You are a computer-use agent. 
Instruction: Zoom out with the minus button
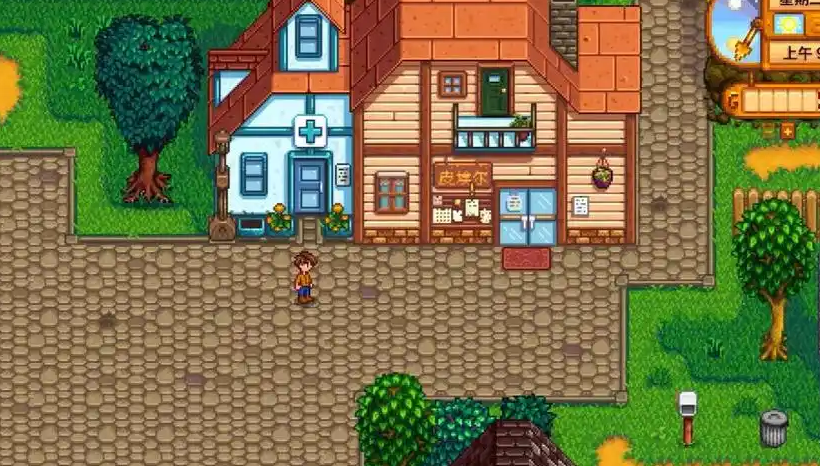pos(768,131)
